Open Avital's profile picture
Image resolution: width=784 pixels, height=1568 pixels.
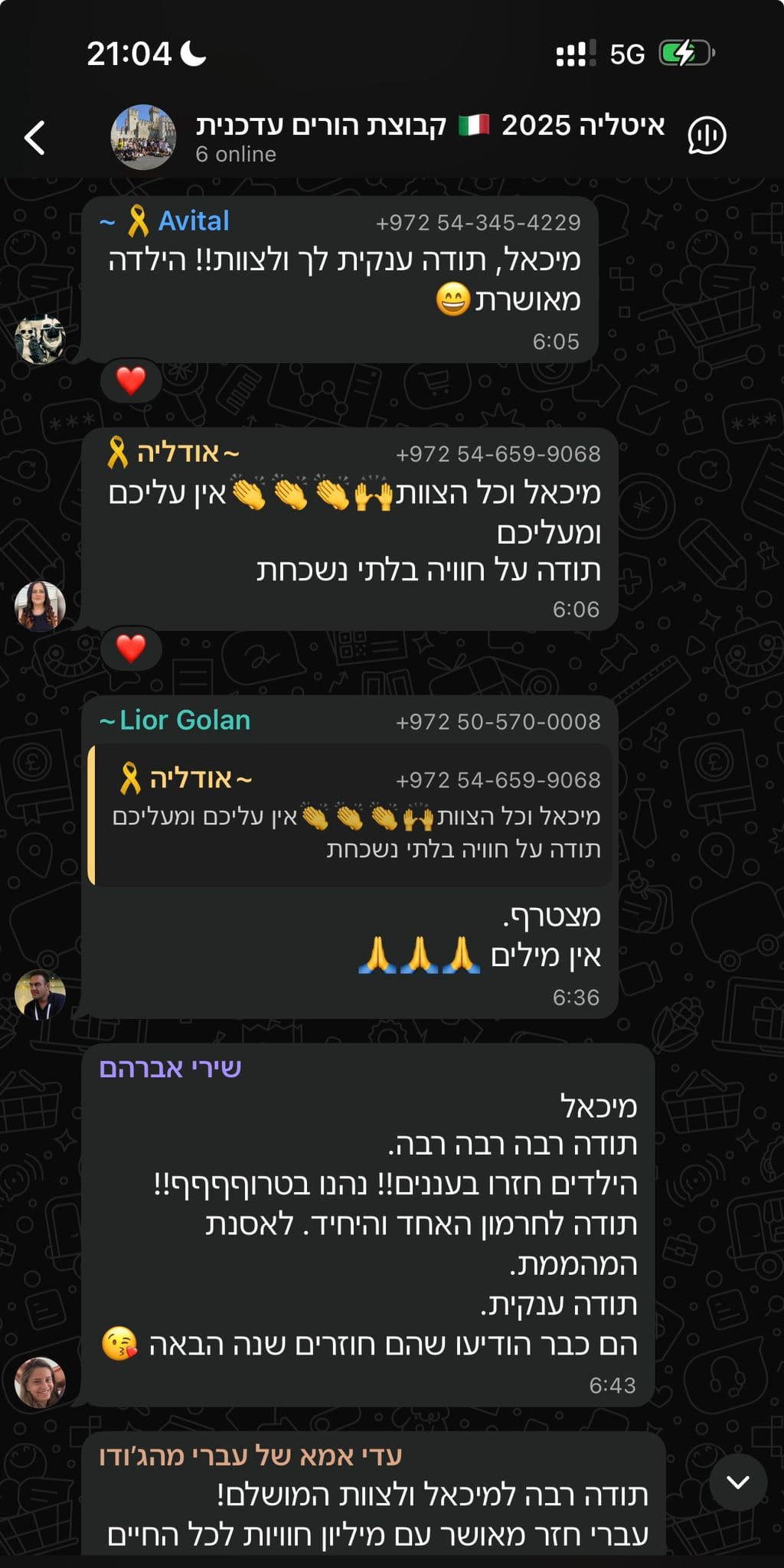(x=40, y=338)
